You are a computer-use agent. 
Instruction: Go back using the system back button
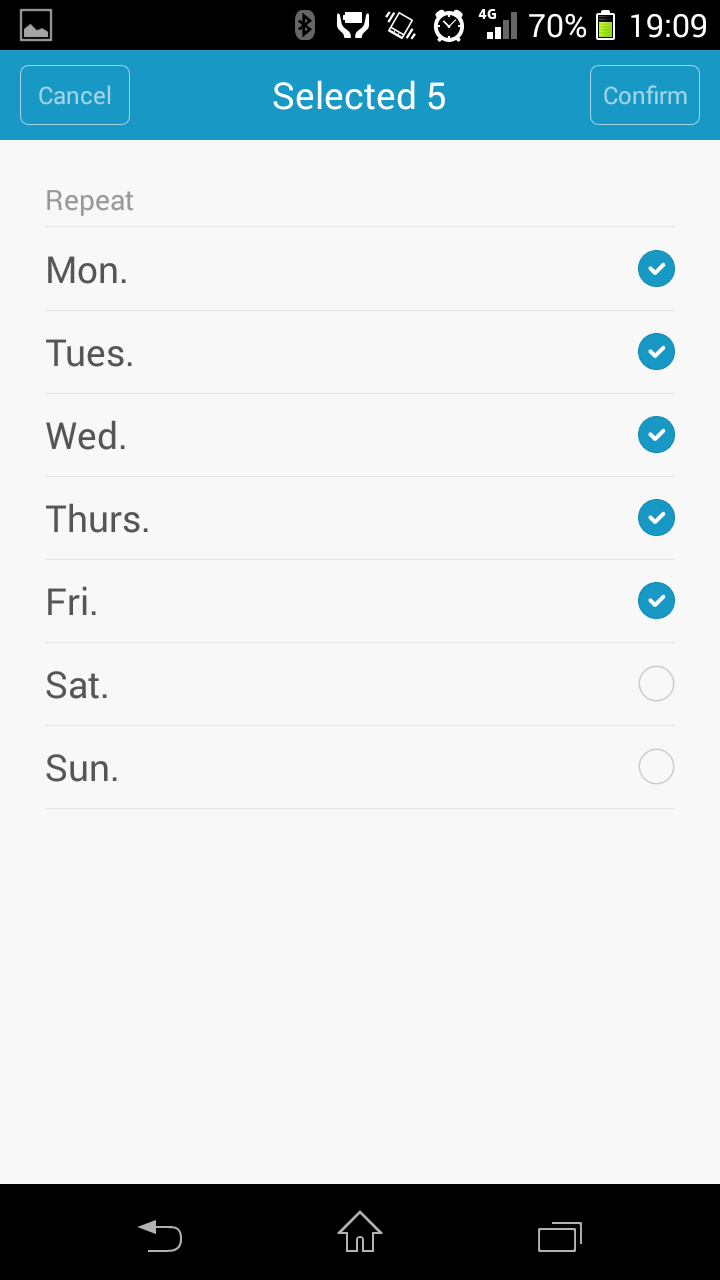tap(160, 1235)
